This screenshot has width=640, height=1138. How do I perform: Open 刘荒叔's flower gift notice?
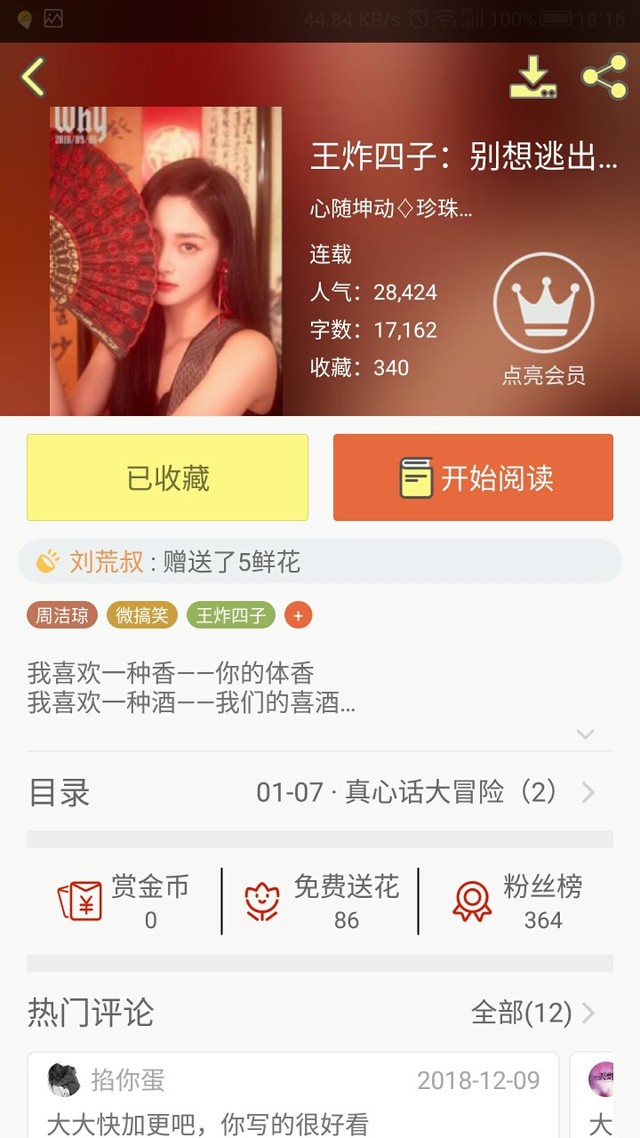[x=320, y=562]
